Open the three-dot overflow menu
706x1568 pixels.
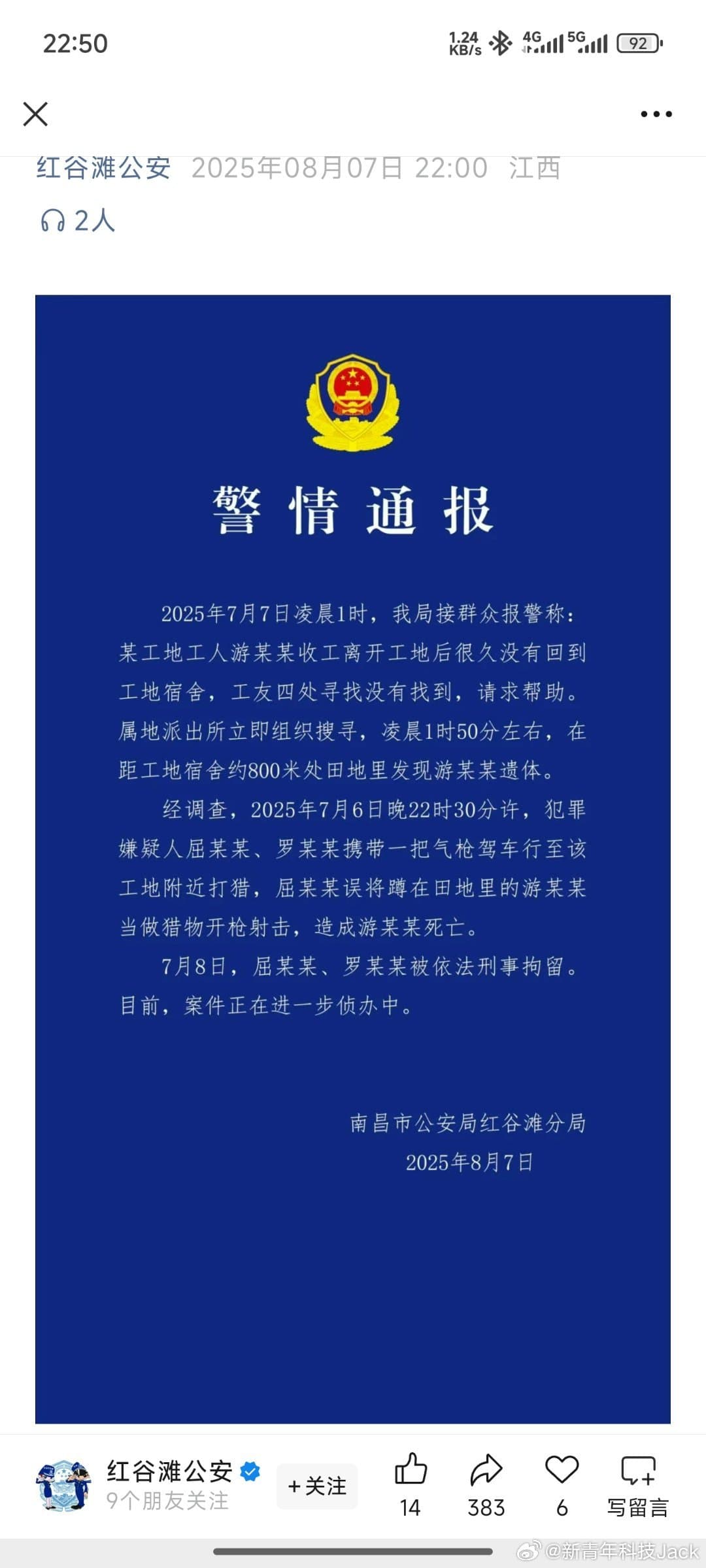tap(656, 114)
